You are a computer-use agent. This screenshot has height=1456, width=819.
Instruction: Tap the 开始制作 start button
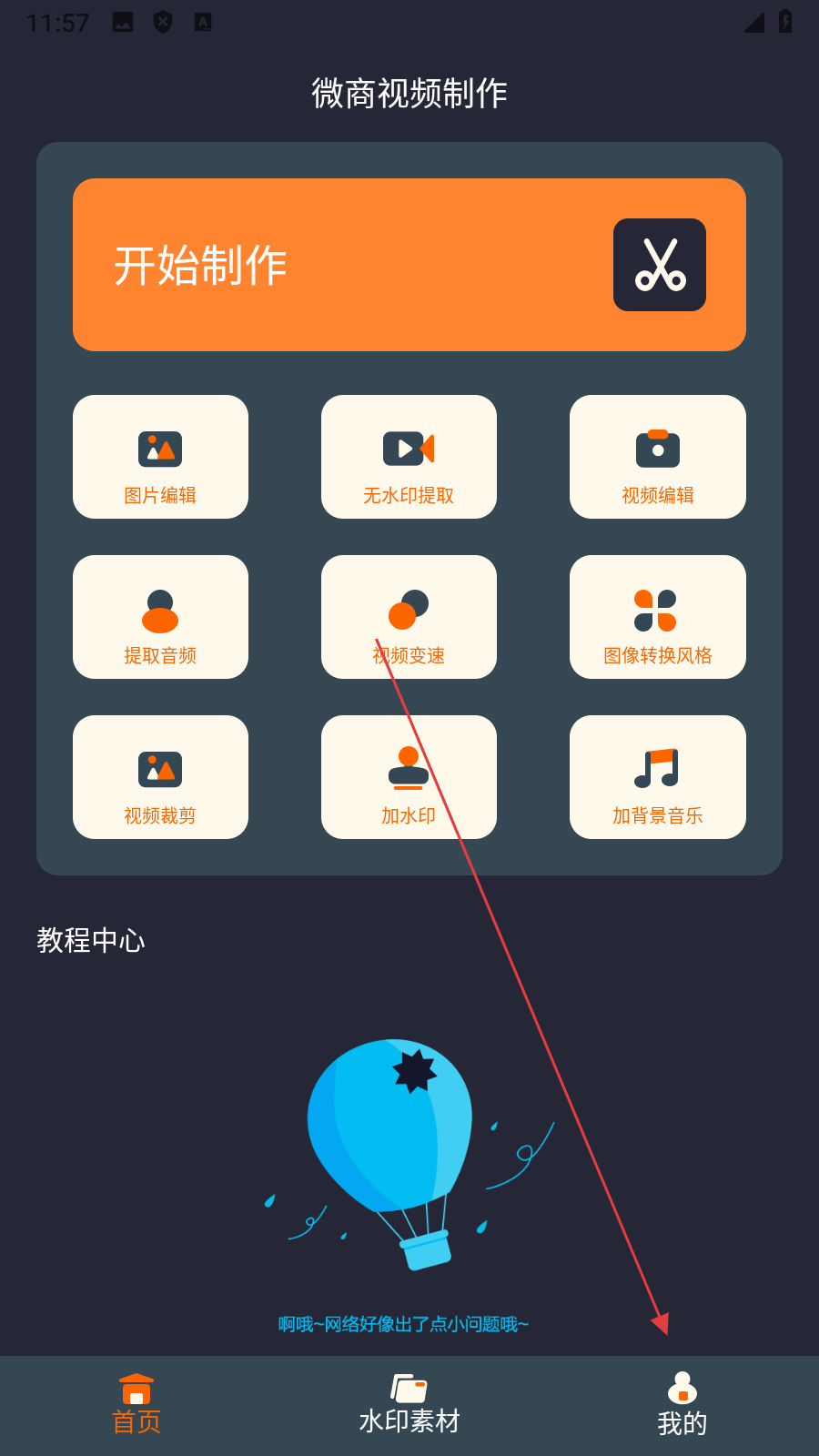[x=409, y=265]
